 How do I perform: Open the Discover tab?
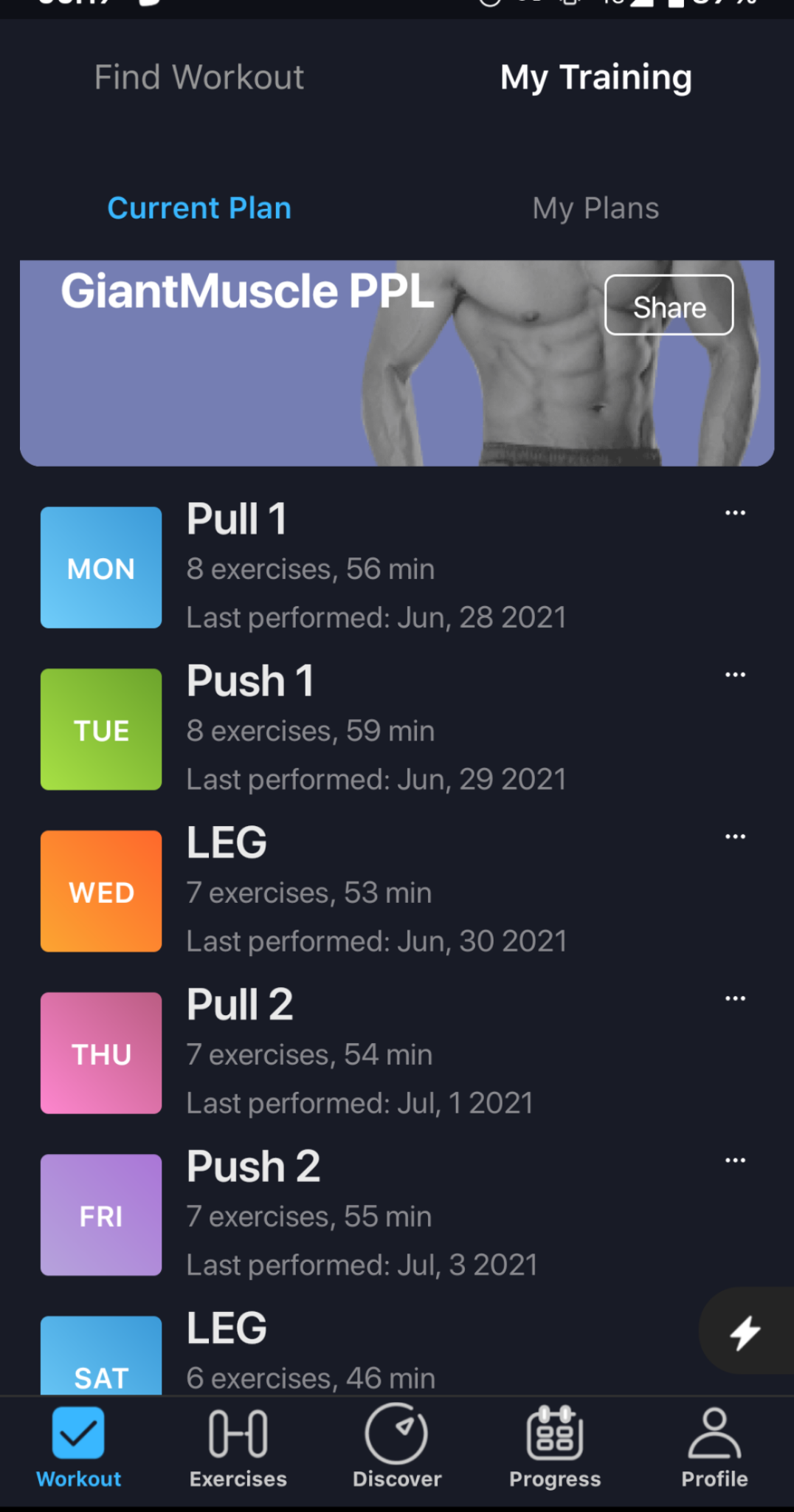click(397, 1447)
